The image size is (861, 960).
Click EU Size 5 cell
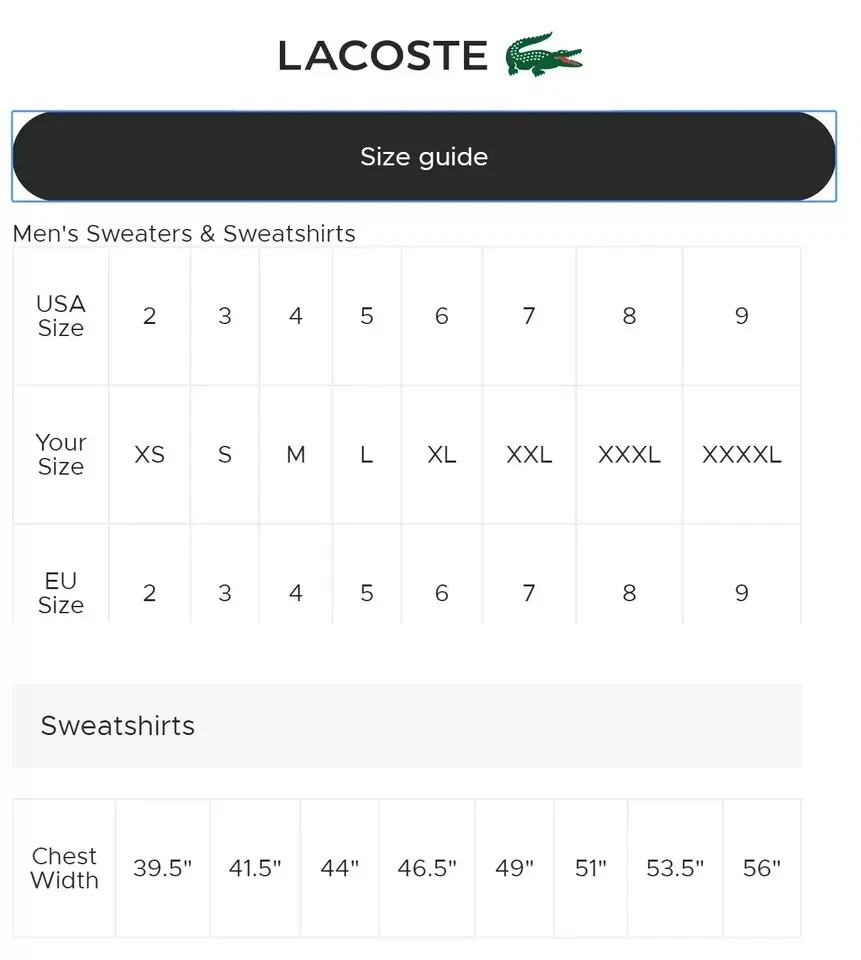365,593
